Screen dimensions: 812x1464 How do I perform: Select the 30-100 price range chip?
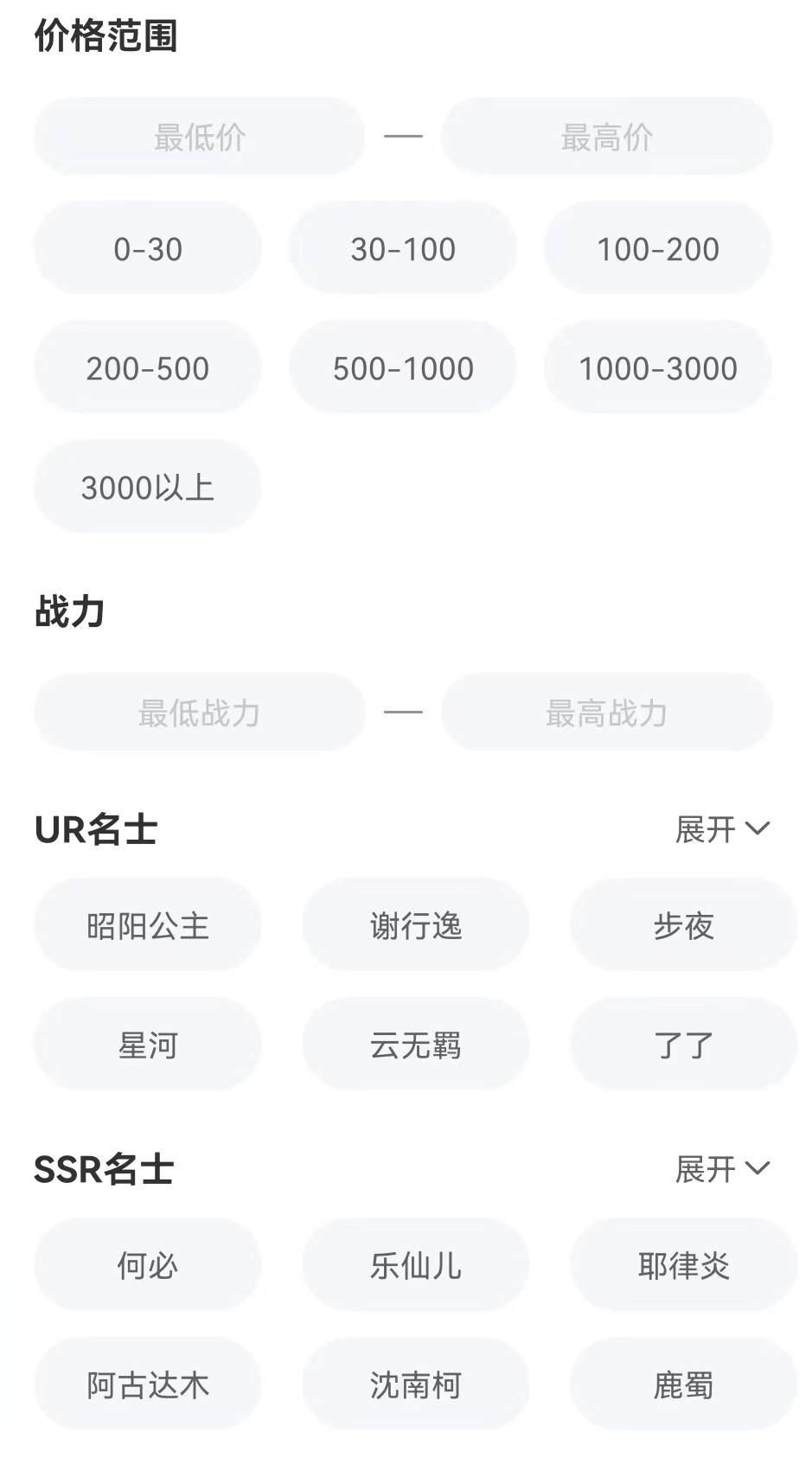tap(403, 249)
